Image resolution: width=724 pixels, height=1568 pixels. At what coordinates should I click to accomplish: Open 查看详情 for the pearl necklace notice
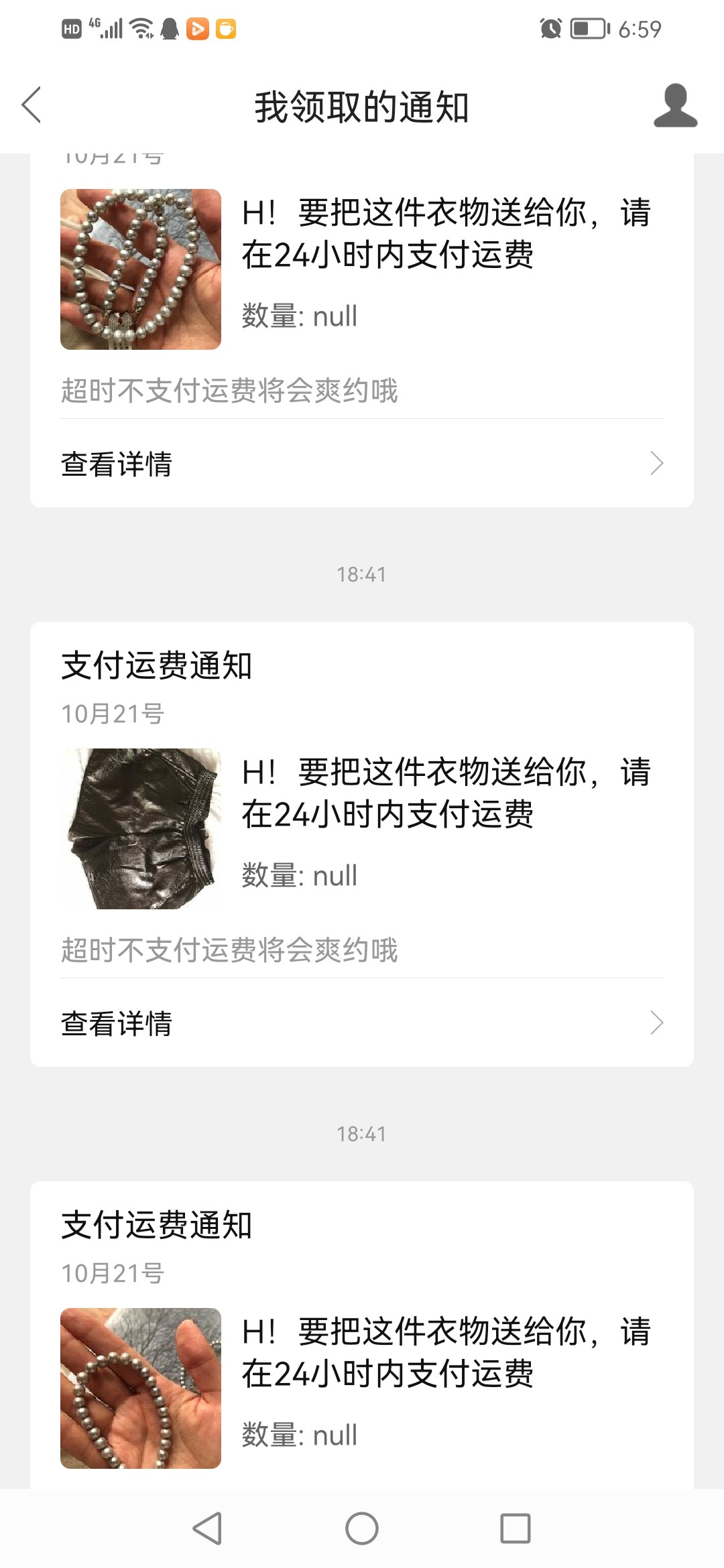pyautogui.click(x=362, y=464)
